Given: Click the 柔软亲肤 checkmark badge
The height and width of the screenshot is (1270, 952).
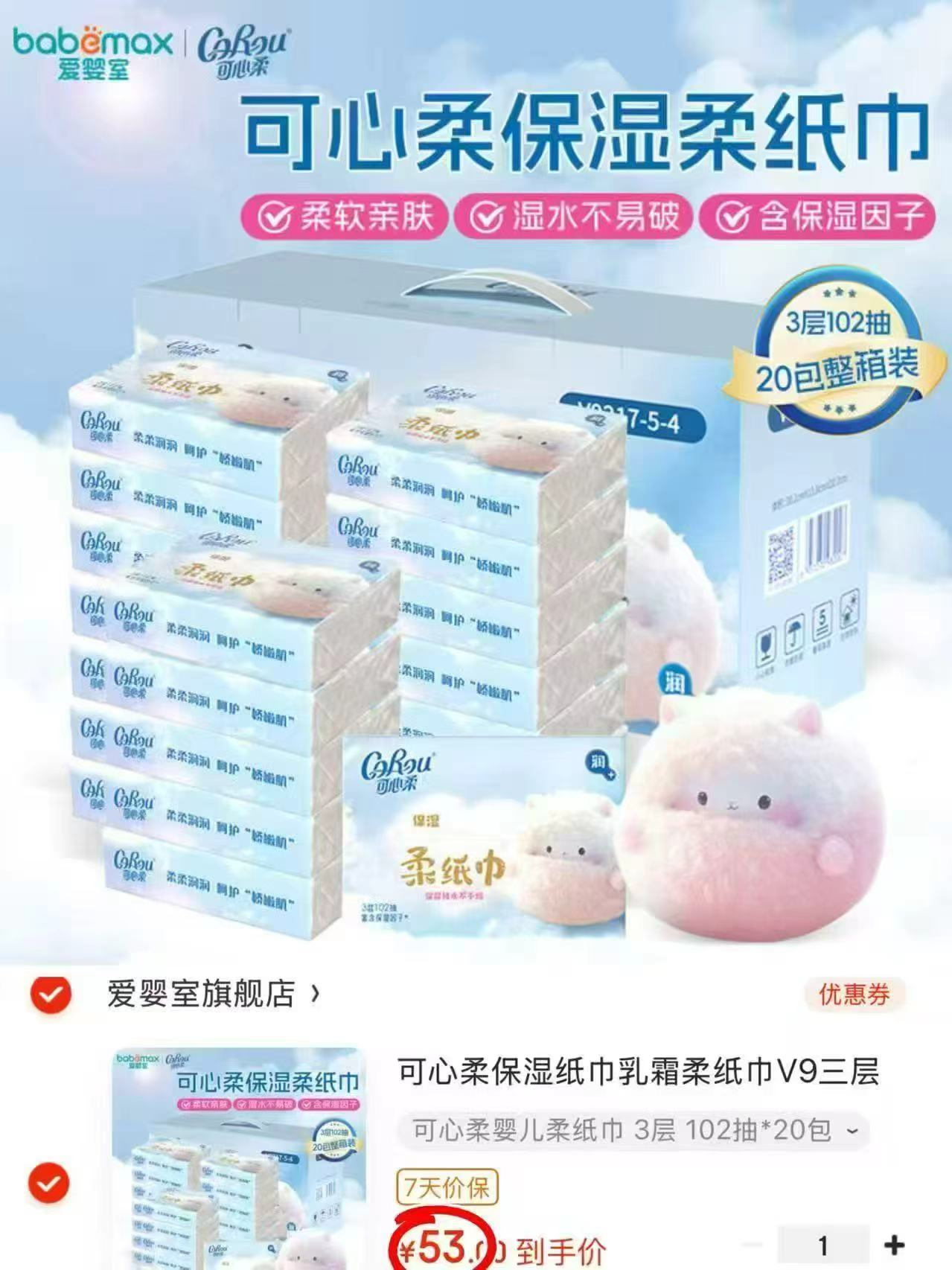Looking at the screenshot, I should [350, 214].
